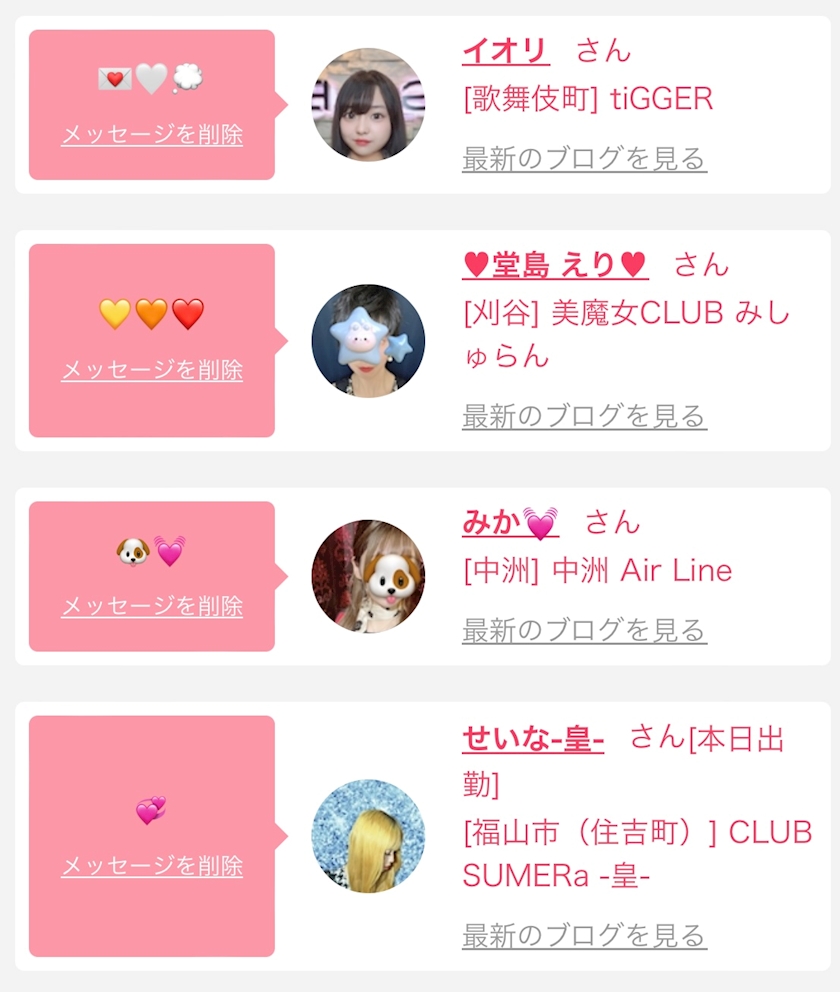View せいな-皇-'s latest blog
Image resolution: width=840 pixels, height=992 pixels.
(x=584, y=936)
